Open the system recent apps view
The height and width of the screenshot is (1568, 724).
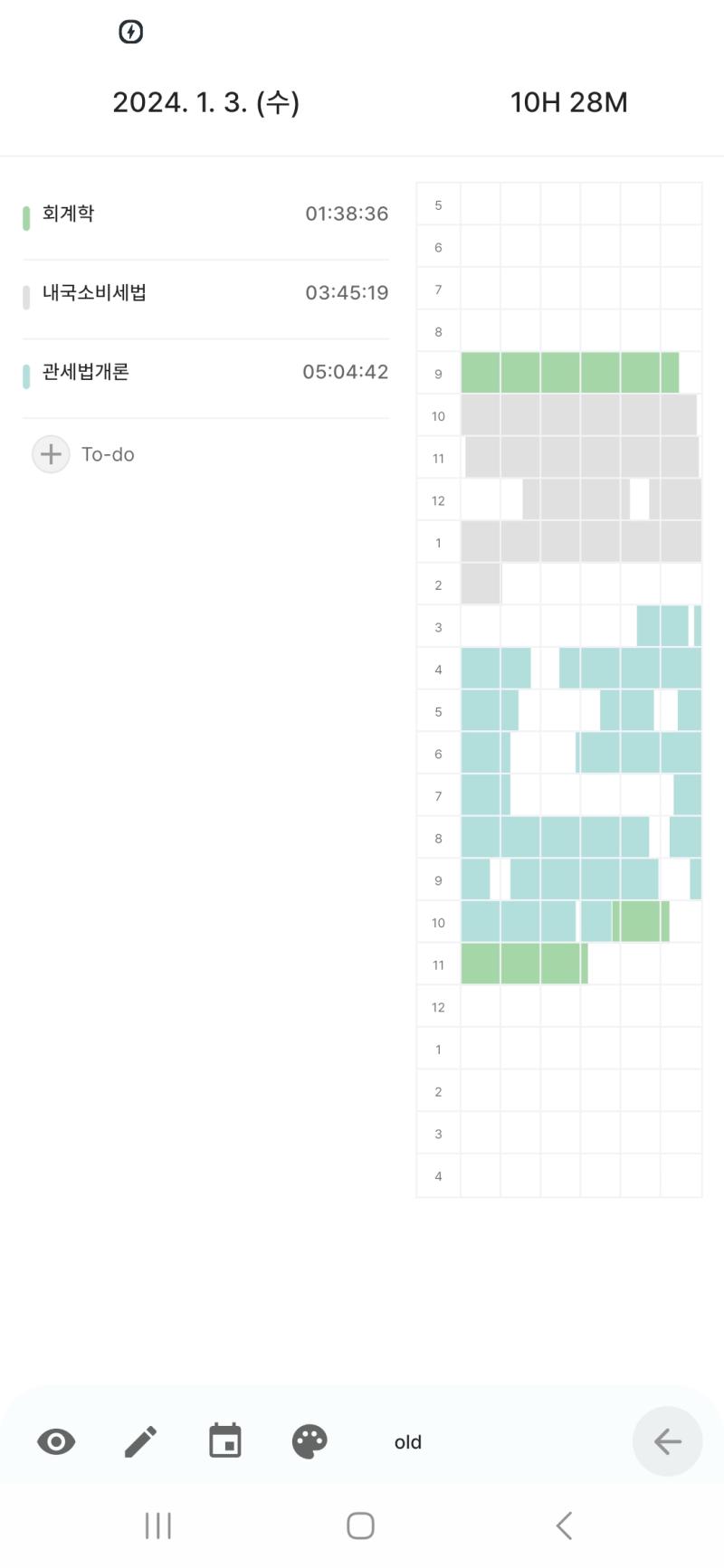coord(158,1525)
